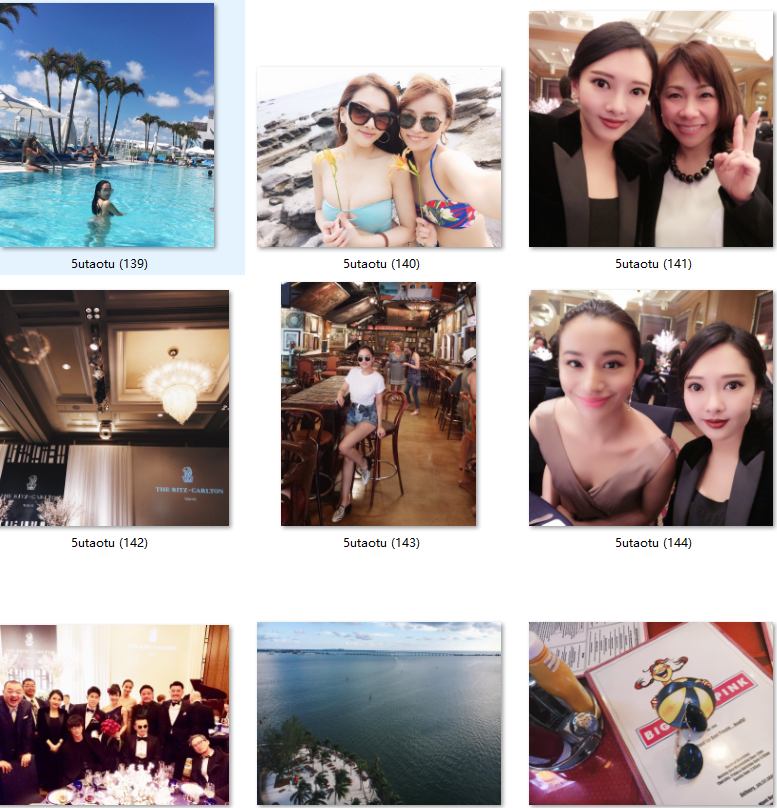Select image 5utaotu (143)

(379, 404)
